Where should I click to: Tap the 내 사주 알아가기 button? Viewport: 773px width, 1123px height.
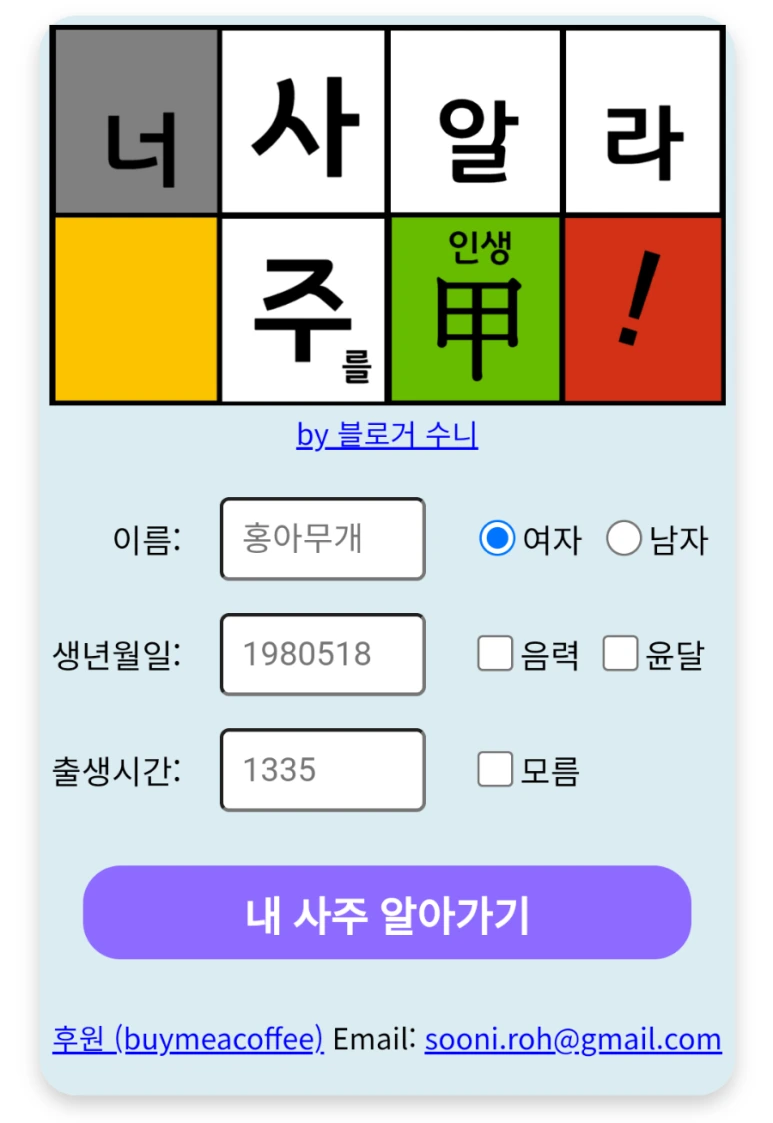(x=387, y=912)
